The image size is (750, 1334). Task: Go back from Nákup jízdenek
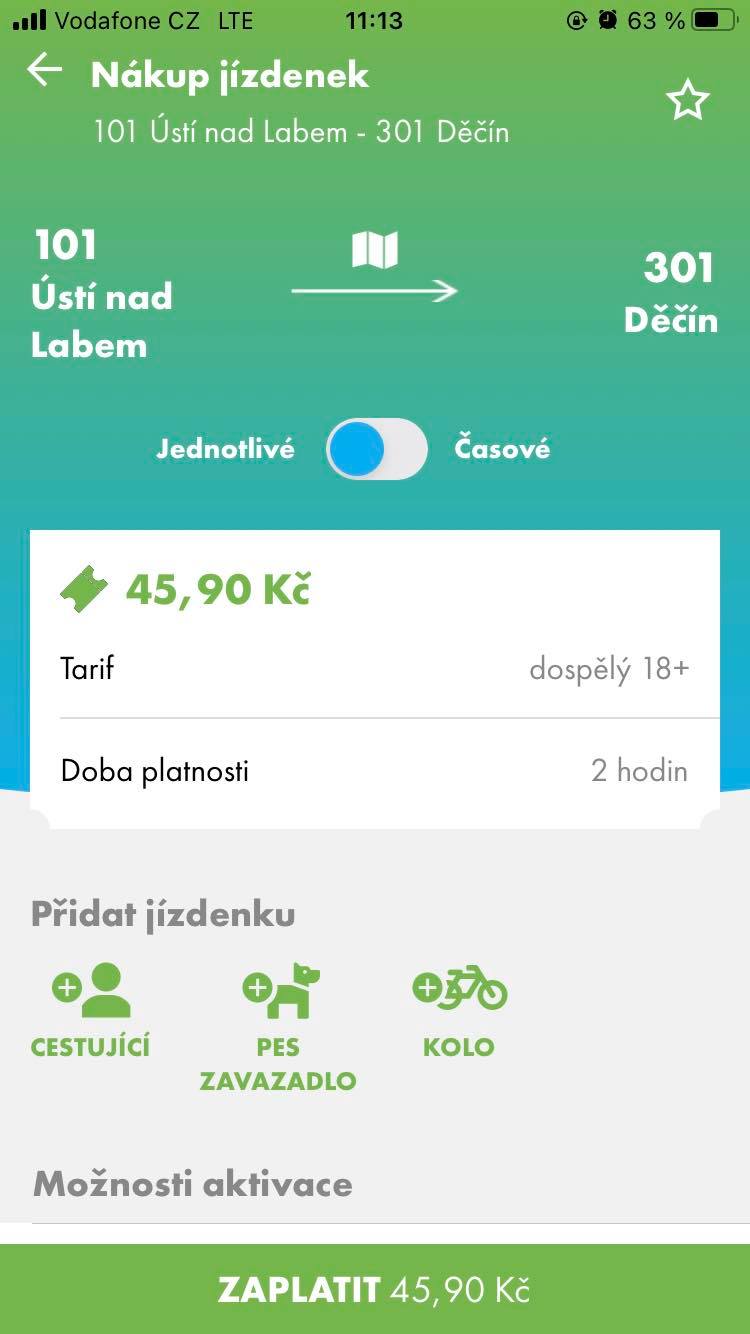(45, 72)
